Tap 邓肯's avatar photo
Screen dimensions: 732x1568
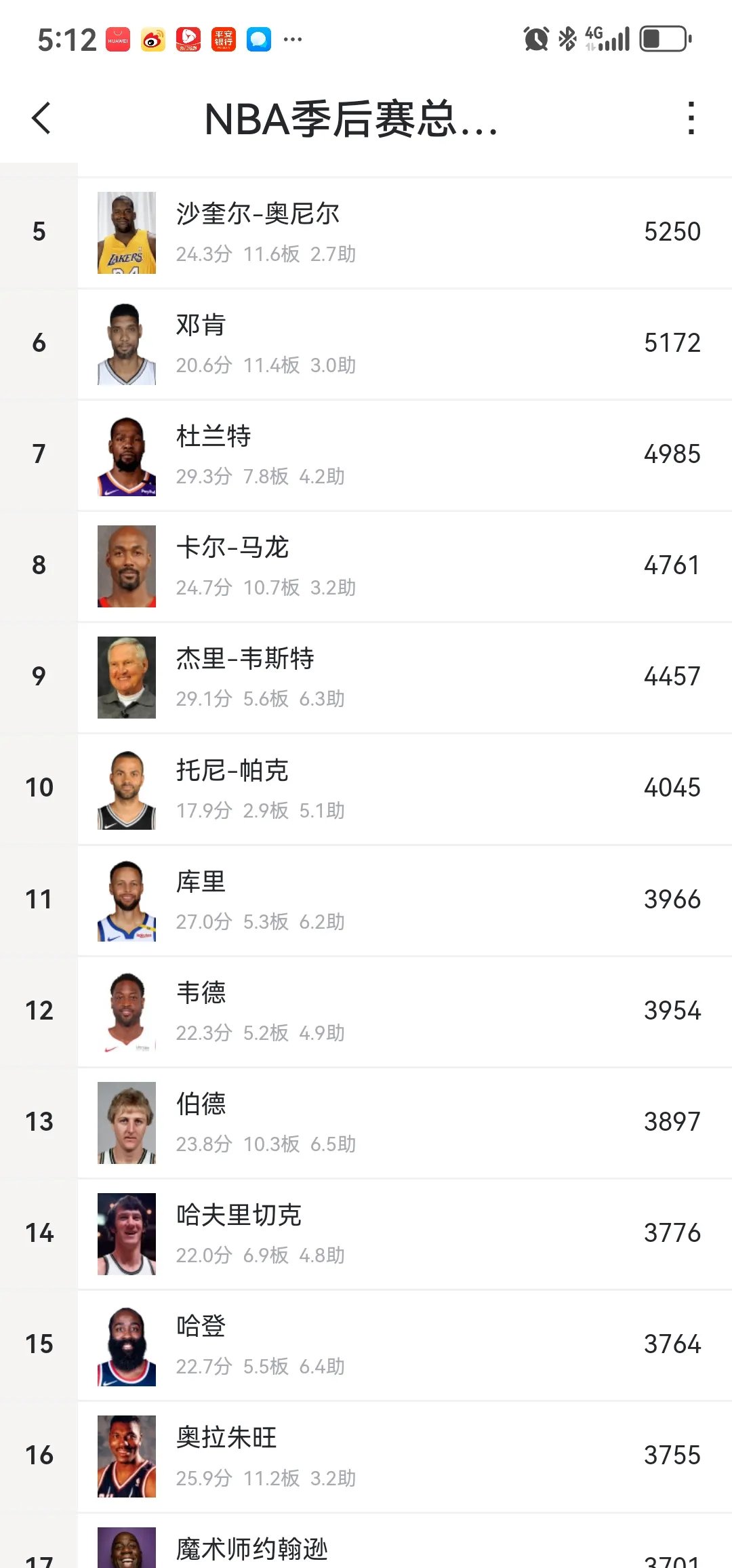coord(127,343)
